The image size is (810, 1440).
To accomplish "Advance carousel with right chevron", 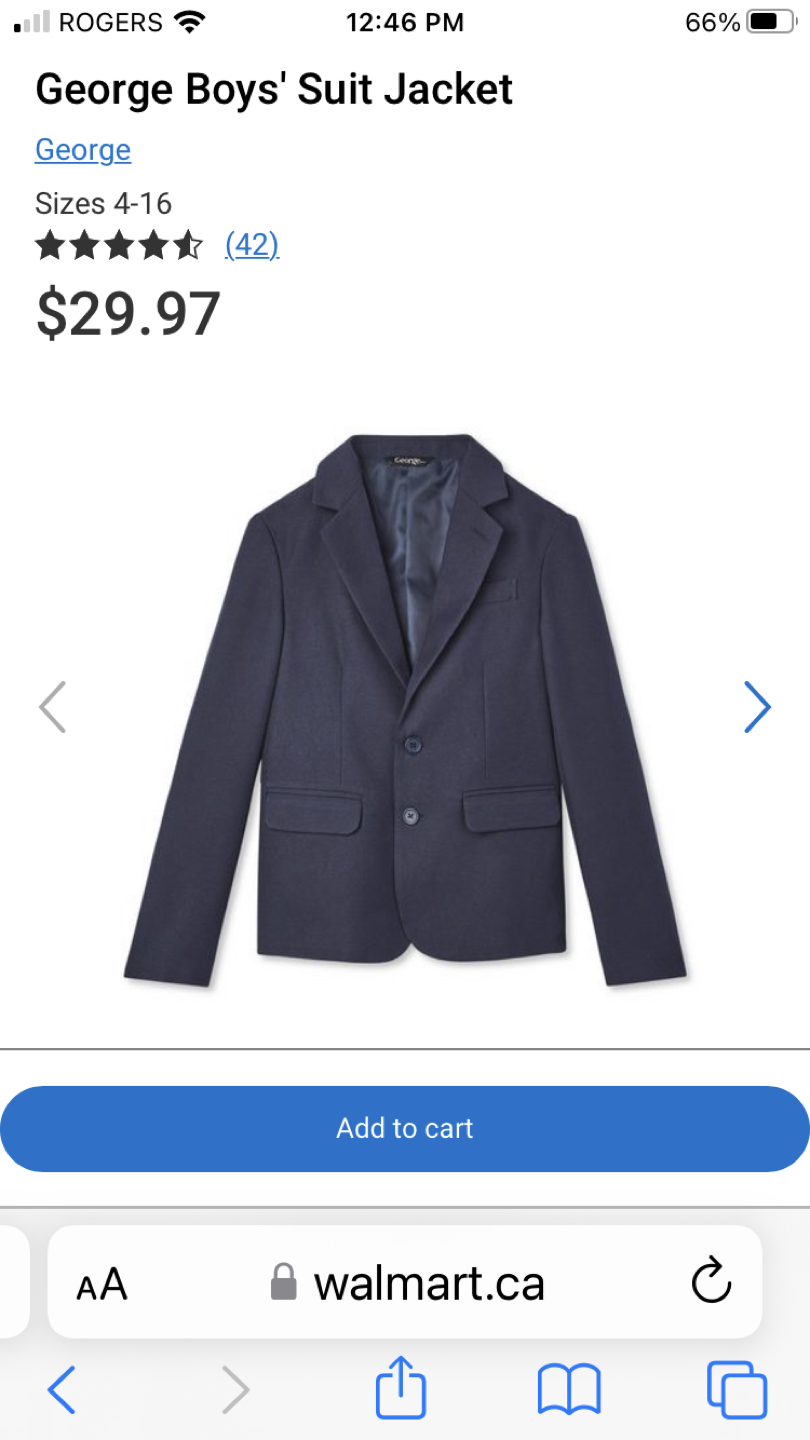I will coord(758,707).
